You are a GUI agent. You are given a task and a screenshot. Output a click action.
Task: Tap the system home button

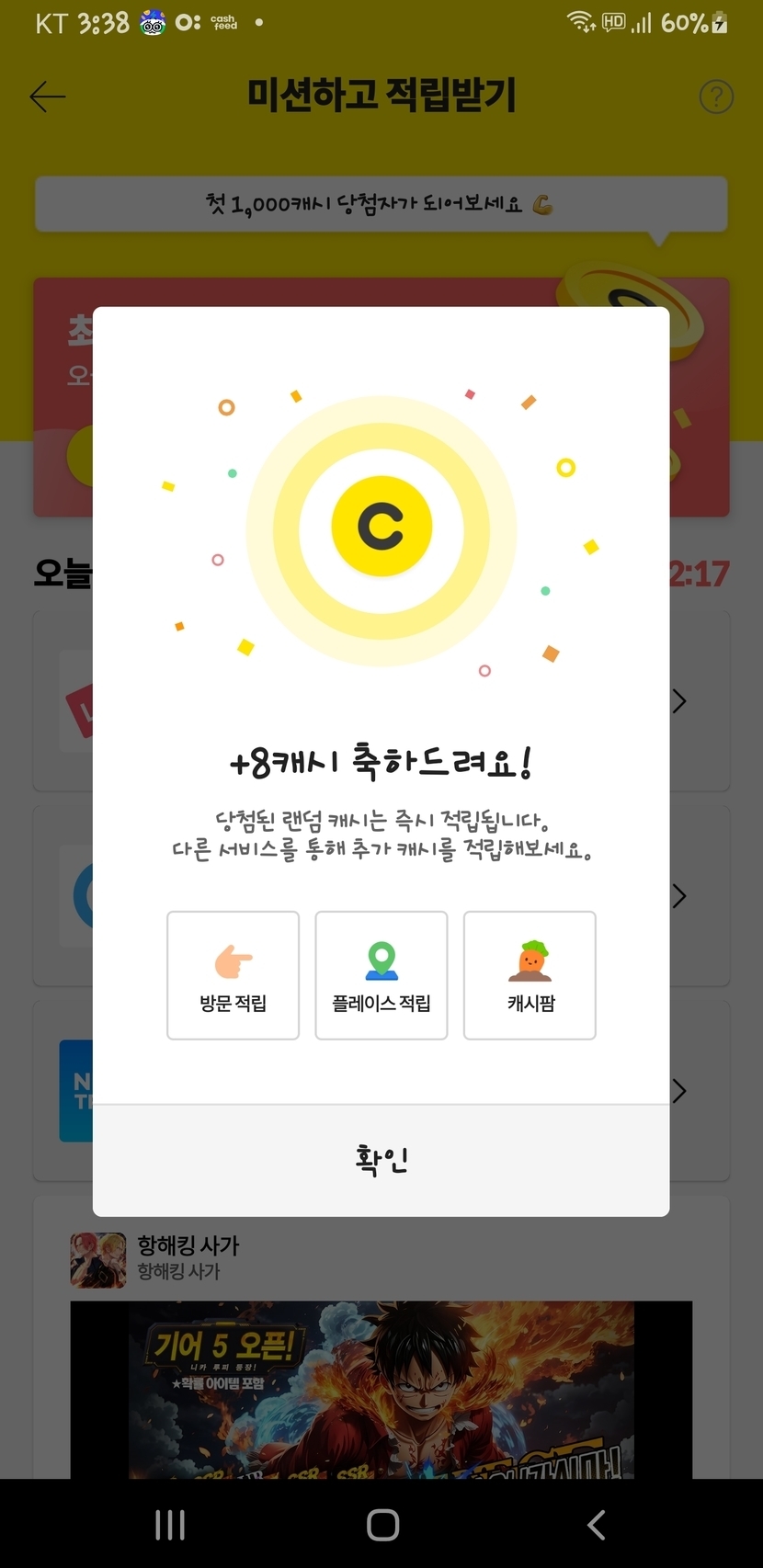point(382,1525)
